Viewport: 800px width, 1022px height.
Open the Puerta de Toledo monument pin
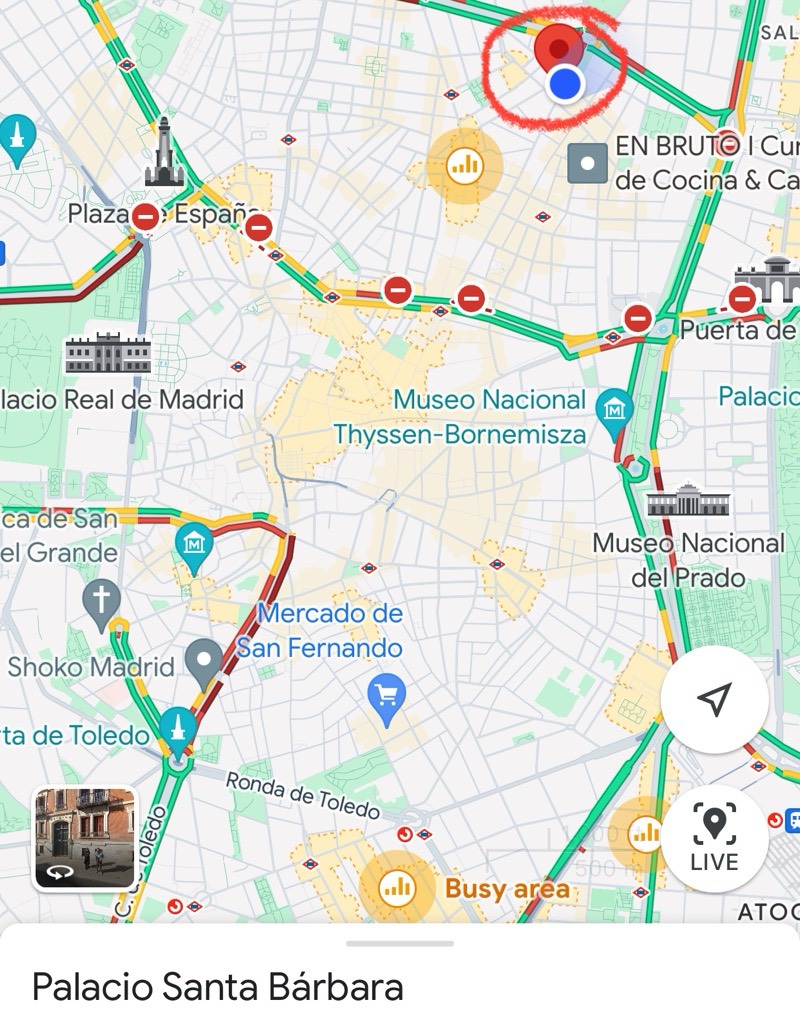[x=179, y=728]
